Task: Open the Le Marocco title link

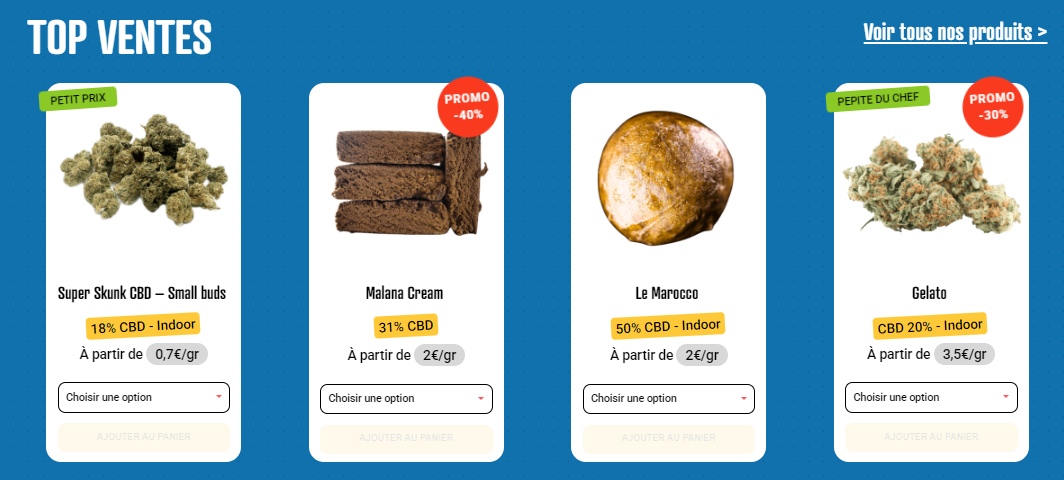Action: (x=667, y=293)
